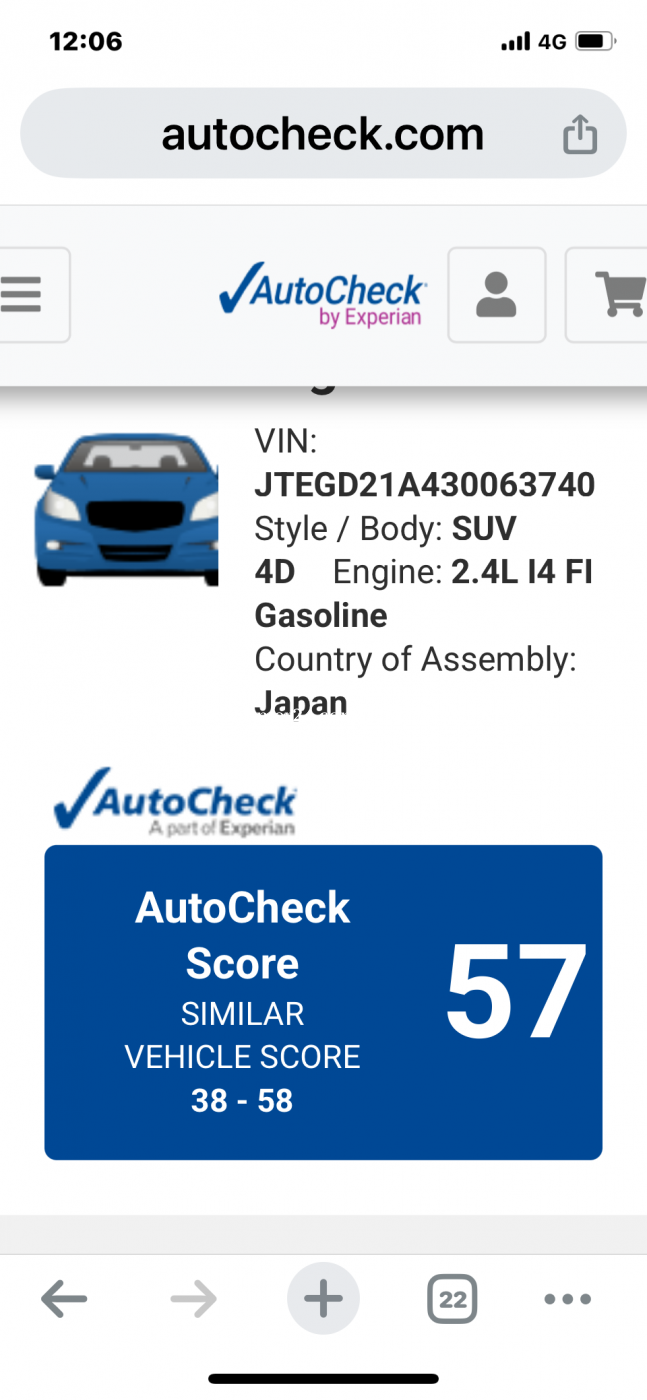647x1400 pixels.
Task: Tap the autocheck.com address bar
Action: click(x=323, y=134)
